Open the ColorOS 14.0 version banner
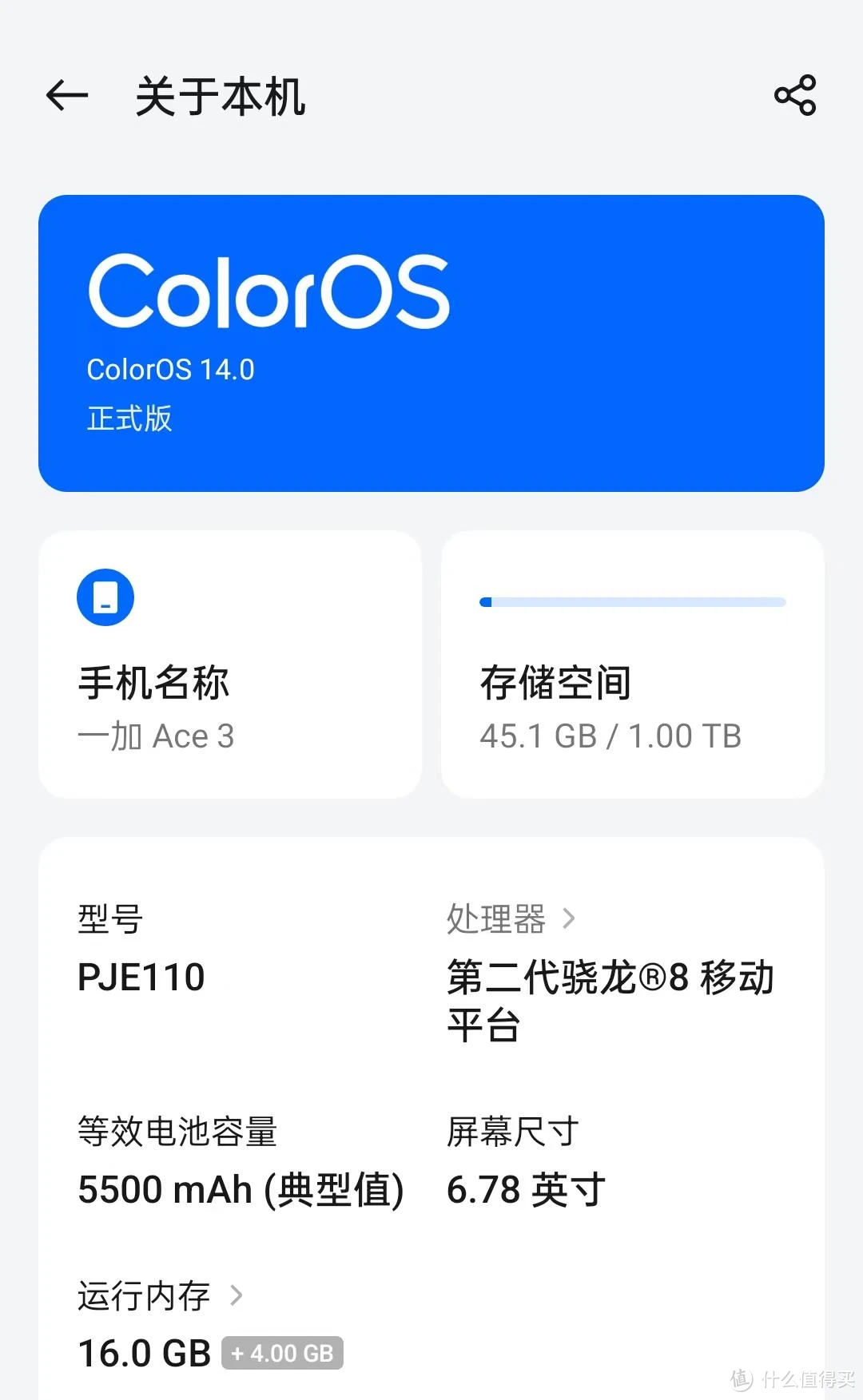The width and height of the screenshot is (863, 1400). [431, 343]
